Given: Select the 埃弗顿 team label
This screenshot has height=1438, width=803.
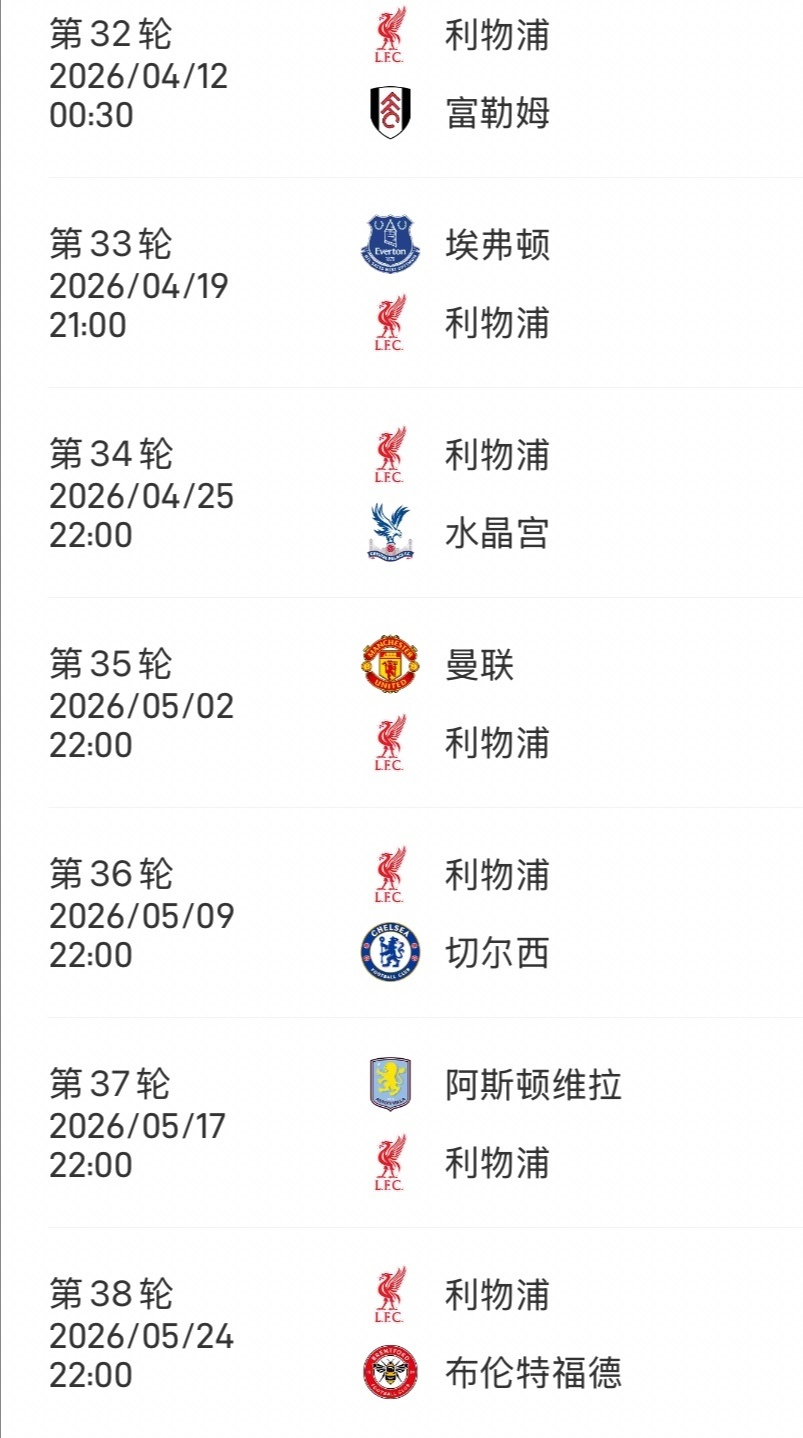Looking at the screenshot, I should coord(498,243).
